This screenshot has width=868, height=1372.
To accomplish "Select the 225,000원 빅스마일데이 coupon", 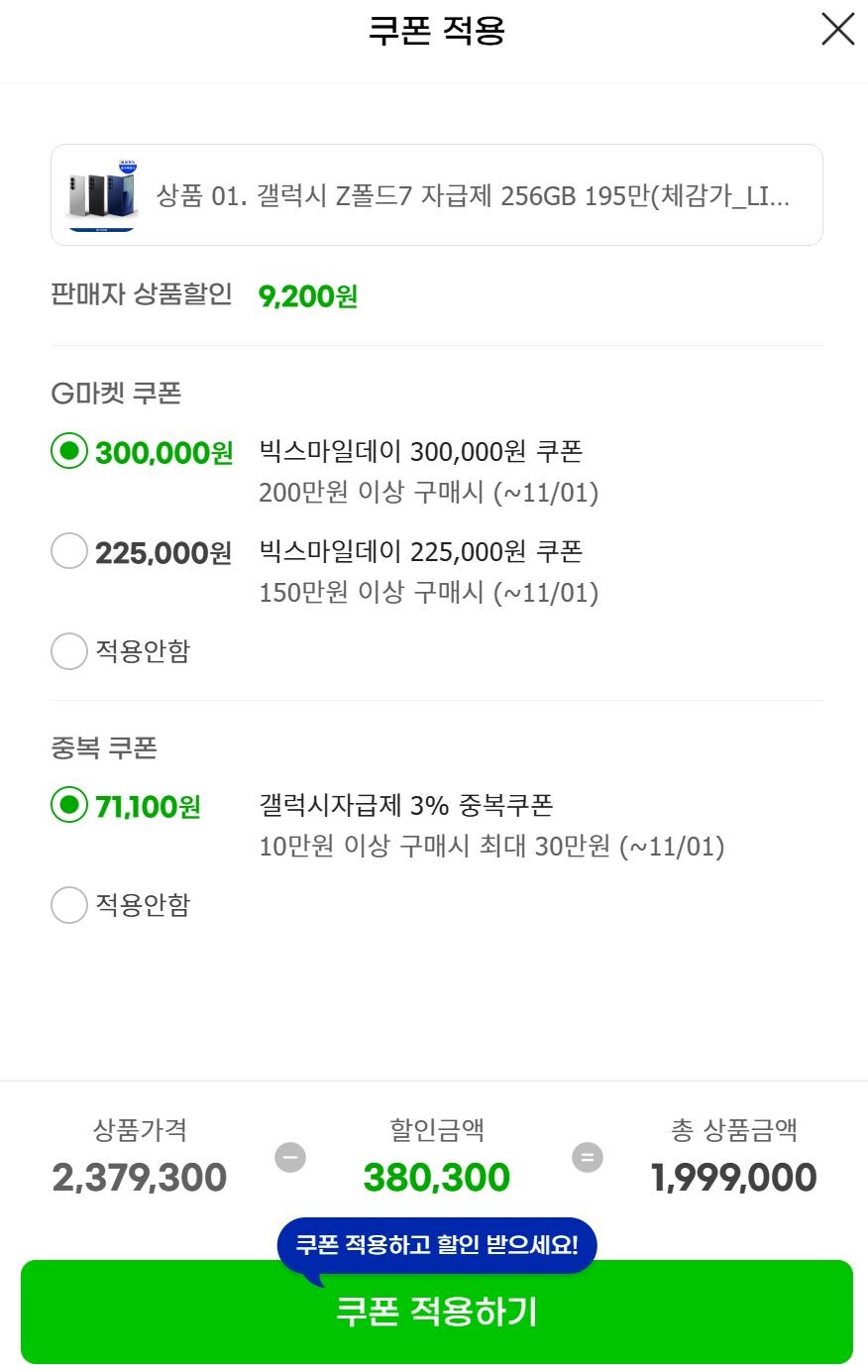I will [x=69, y=552].
